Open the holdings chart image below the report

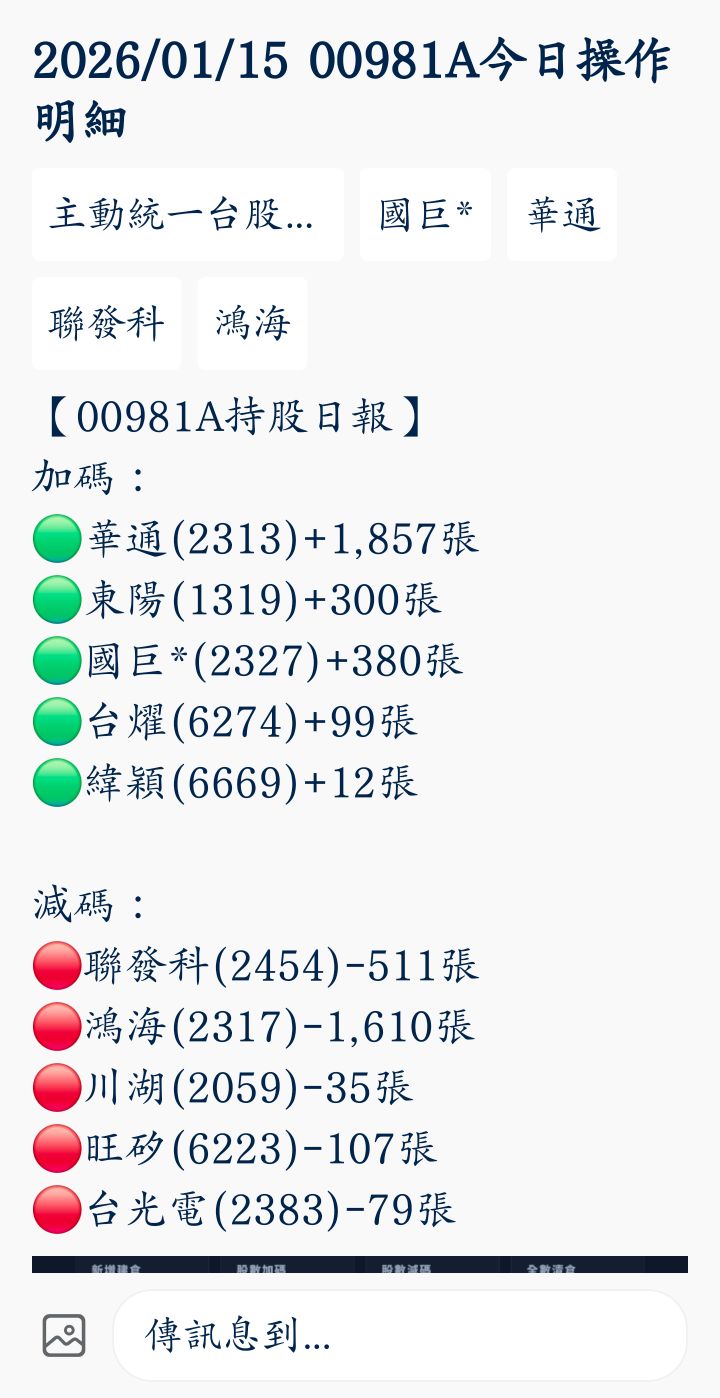point(360,1265)
